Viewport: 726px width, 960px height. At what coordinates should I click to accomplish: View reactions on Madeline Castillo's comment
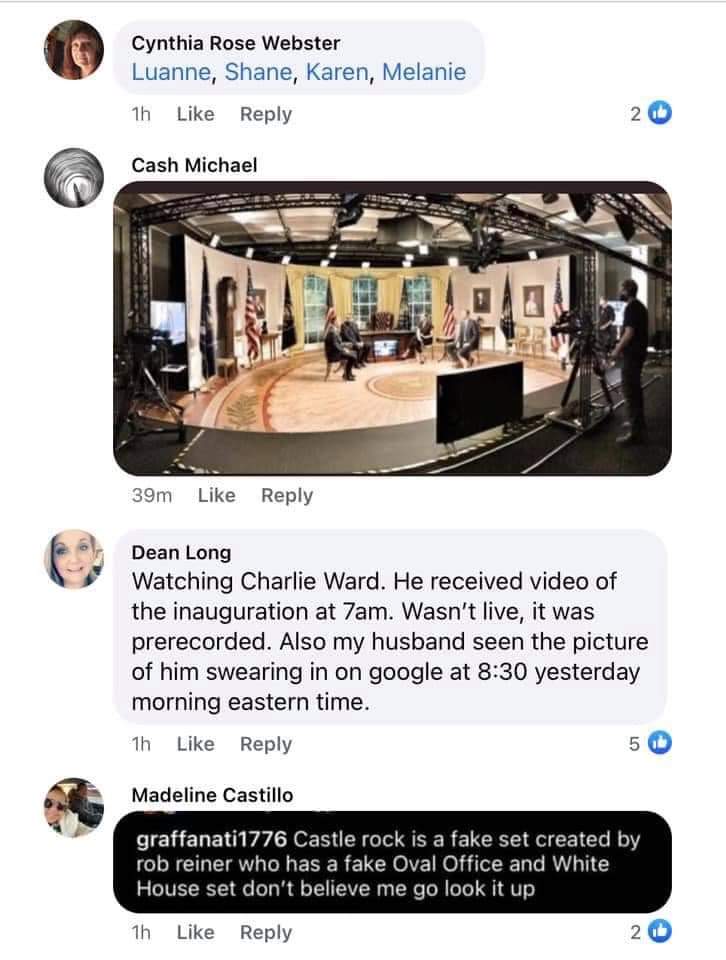point(651,931)
